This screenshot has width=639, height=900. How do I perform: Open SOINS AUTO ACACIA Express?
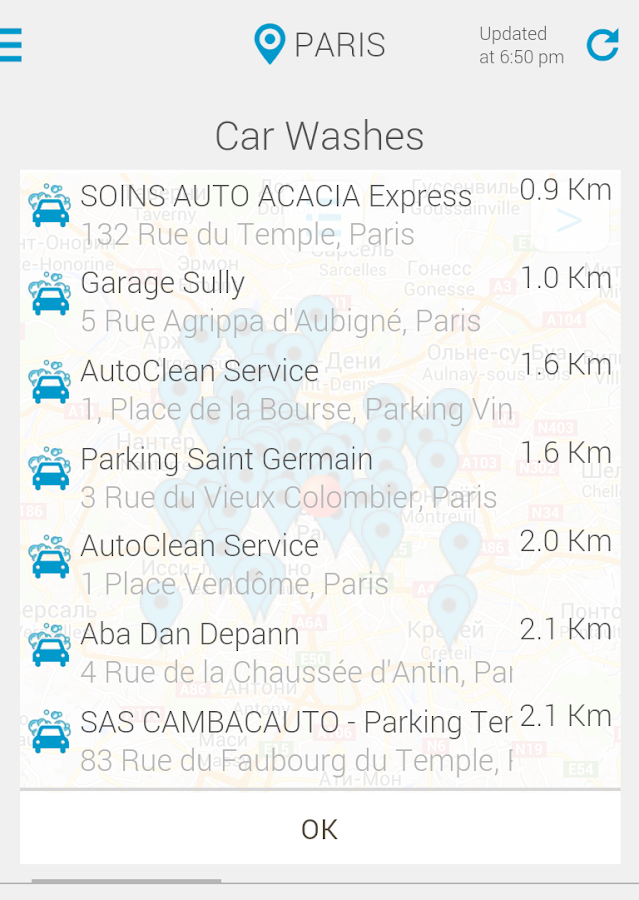coord(300,214)
